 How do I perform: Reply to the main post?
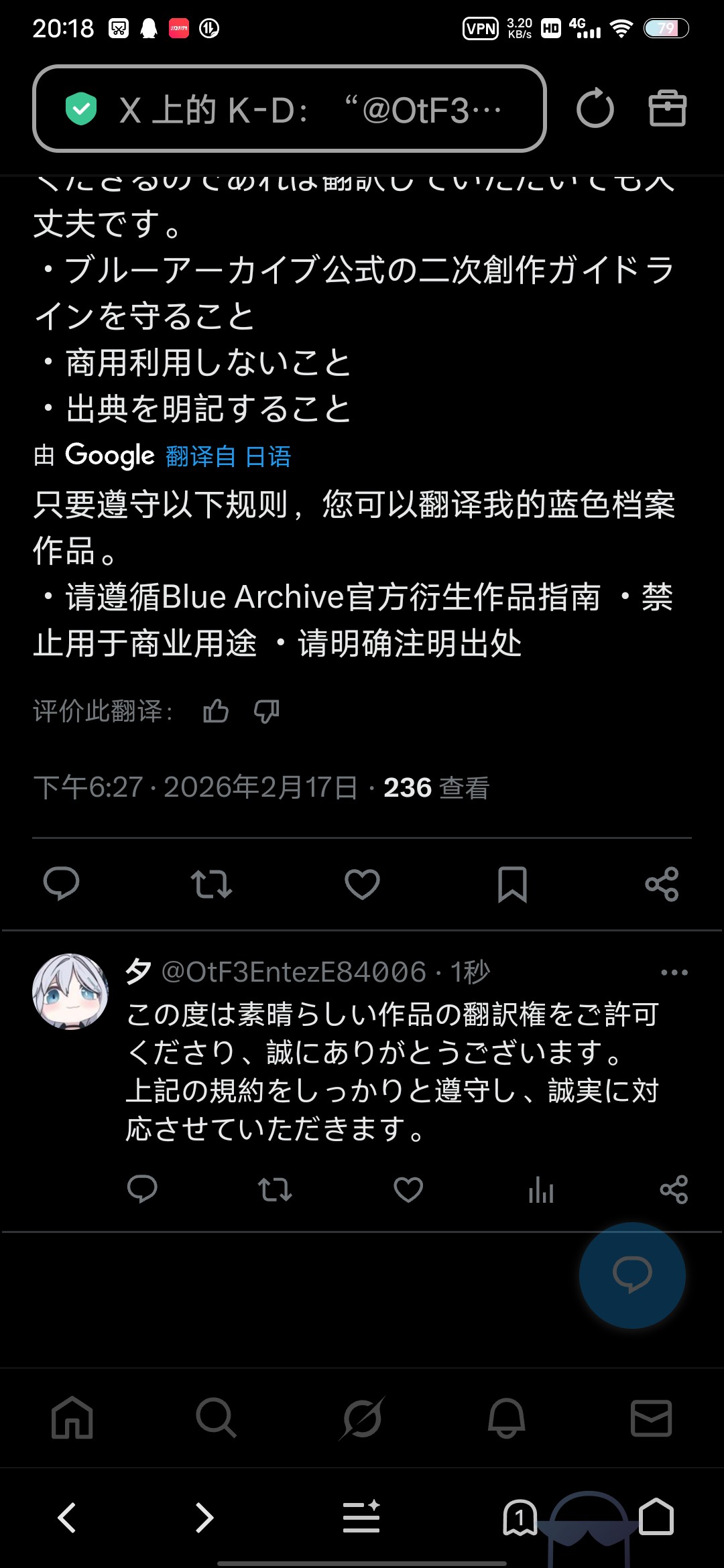[61, 884]
